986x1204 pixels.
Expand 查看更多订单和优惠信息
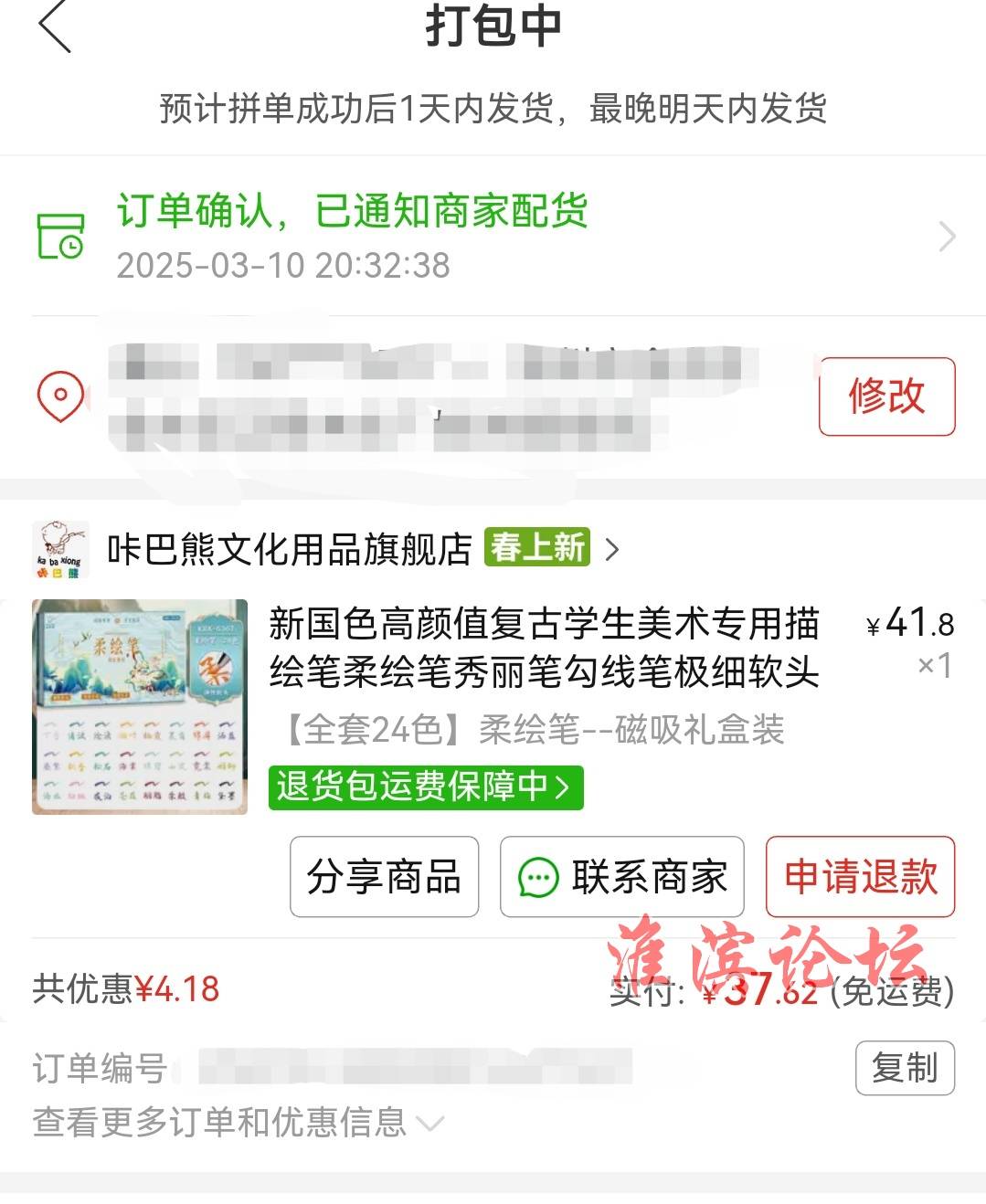(x=238, y=1122)
